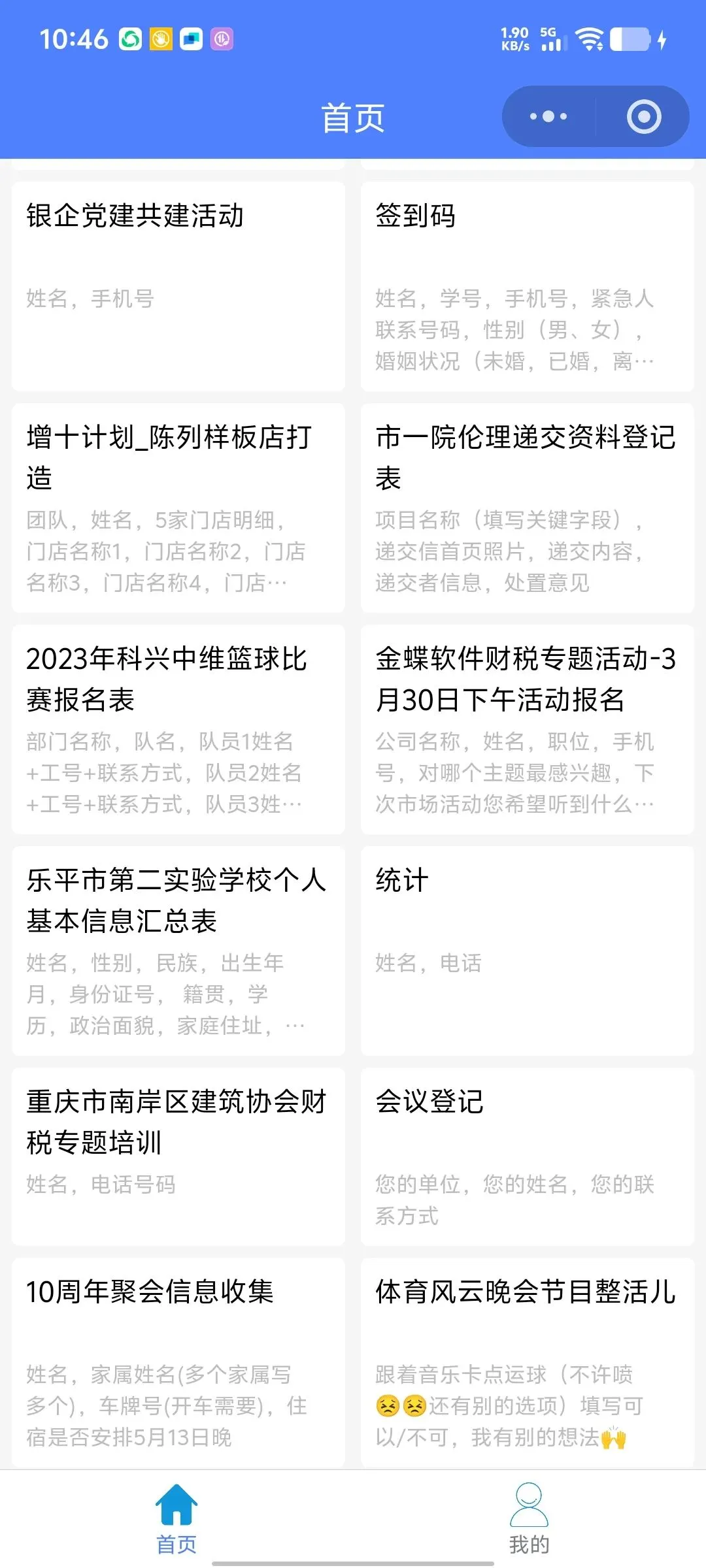Screen dimensions: 706x1568
Task: Open 金蝶软件财税专题活动 registration card
Action: tap(528, 730)
